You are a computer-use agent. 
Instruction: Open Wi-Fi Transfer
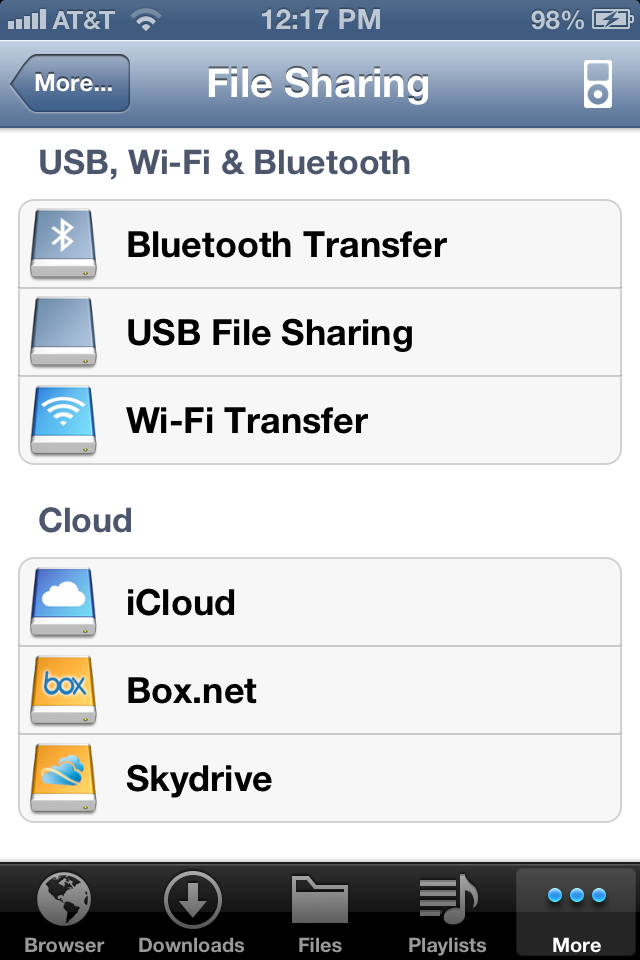tap(320, 421)
